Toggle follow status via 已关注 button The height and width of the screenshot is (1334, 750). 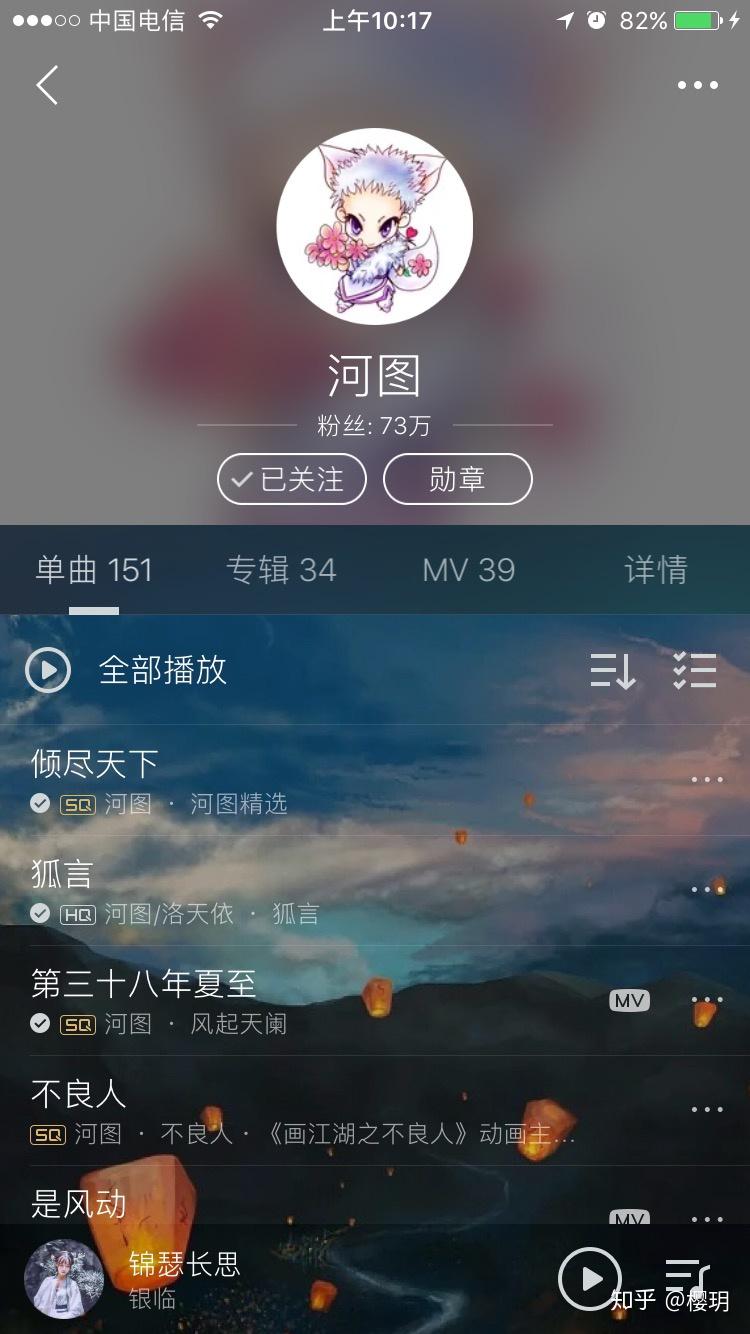click(291, 479)
